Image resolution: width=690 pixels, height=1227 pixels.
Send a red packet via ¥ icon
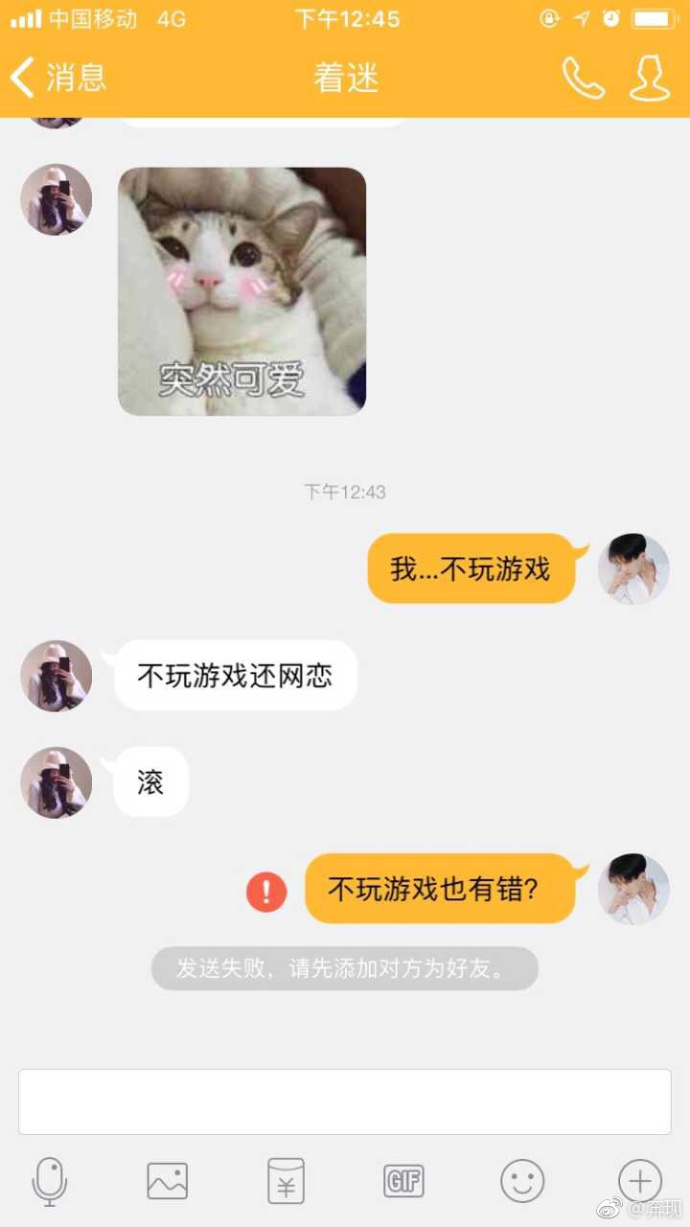286,1181
